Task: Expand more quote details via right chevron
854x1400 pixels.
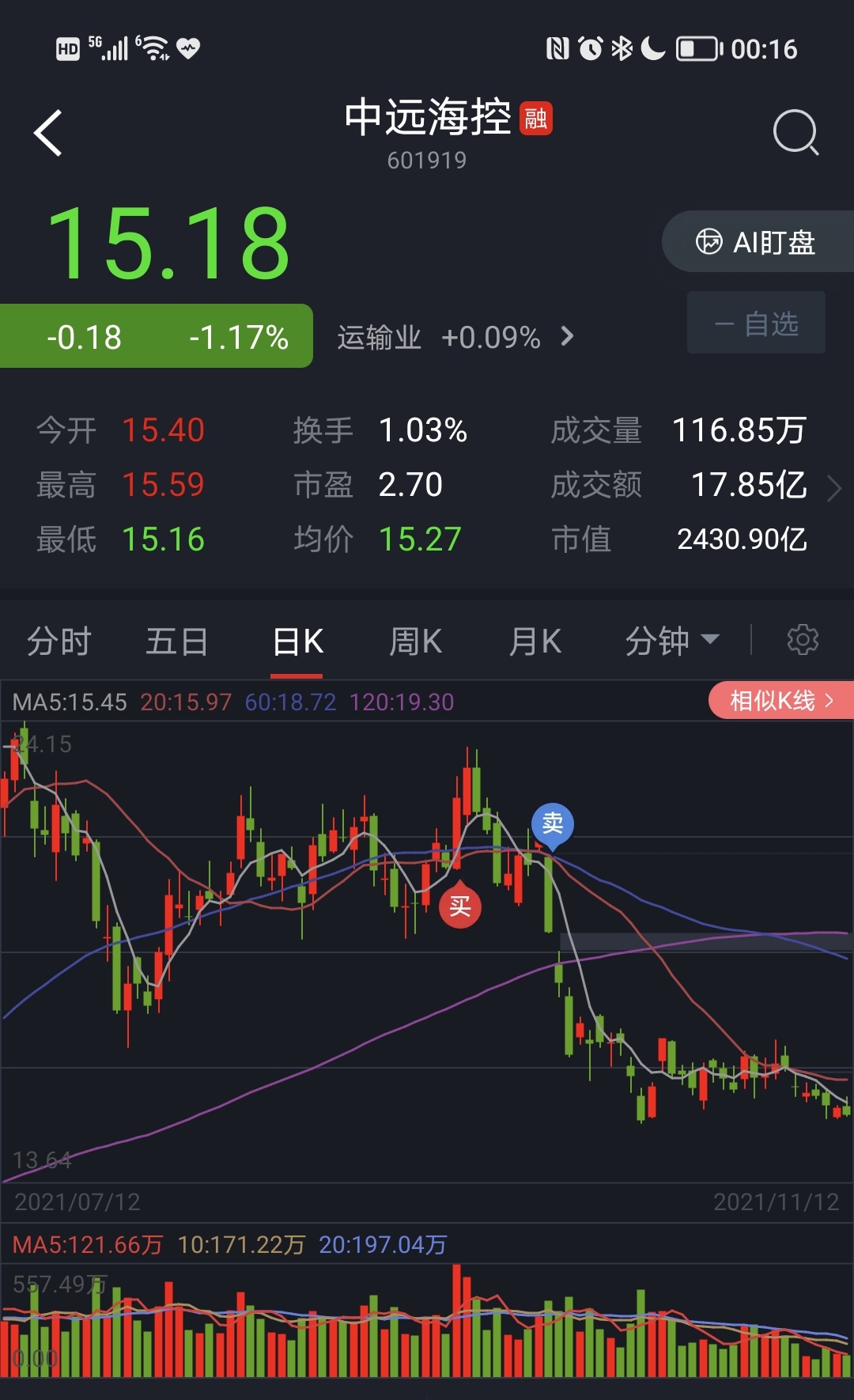Action: 833,488
